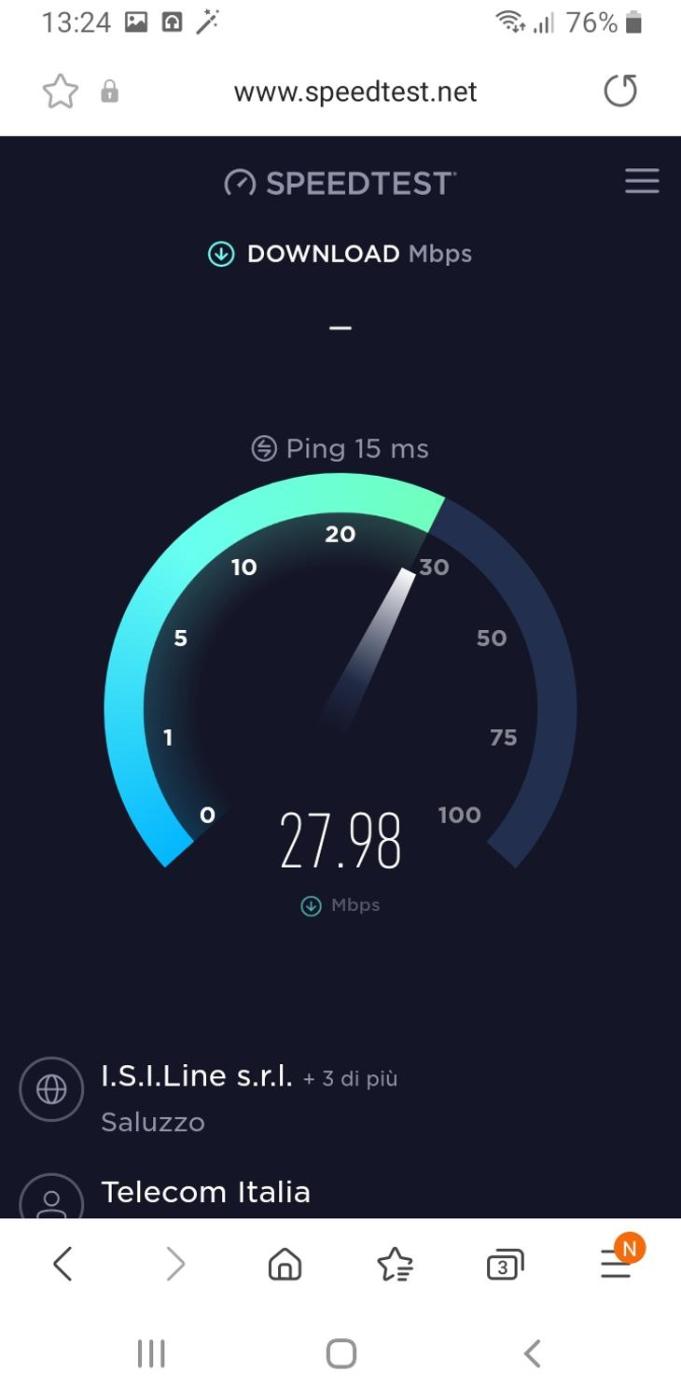Open the browser home page

[x=285, y=1265]
